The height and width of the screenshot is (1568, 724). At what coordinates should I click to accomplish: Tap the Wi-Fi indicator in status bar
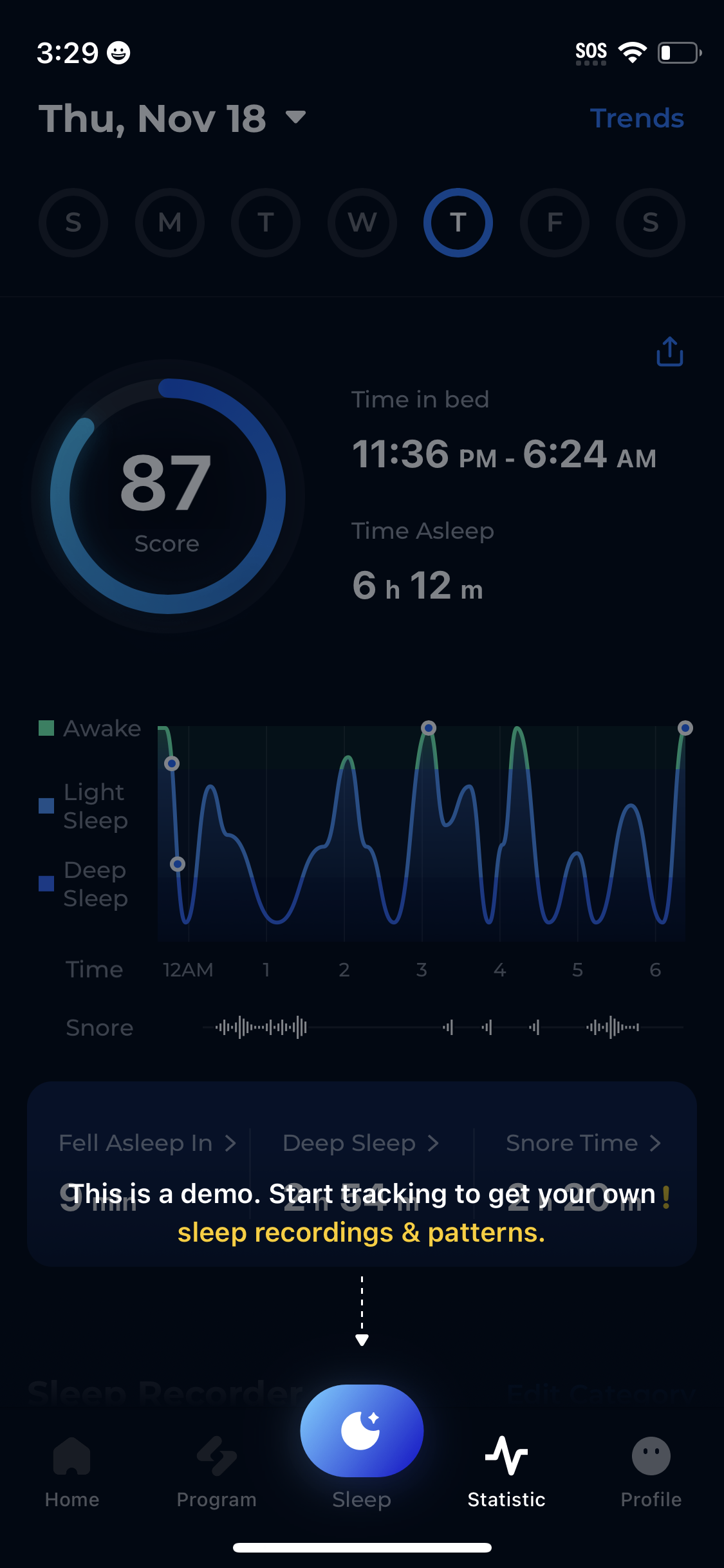[x=634, y=53]
